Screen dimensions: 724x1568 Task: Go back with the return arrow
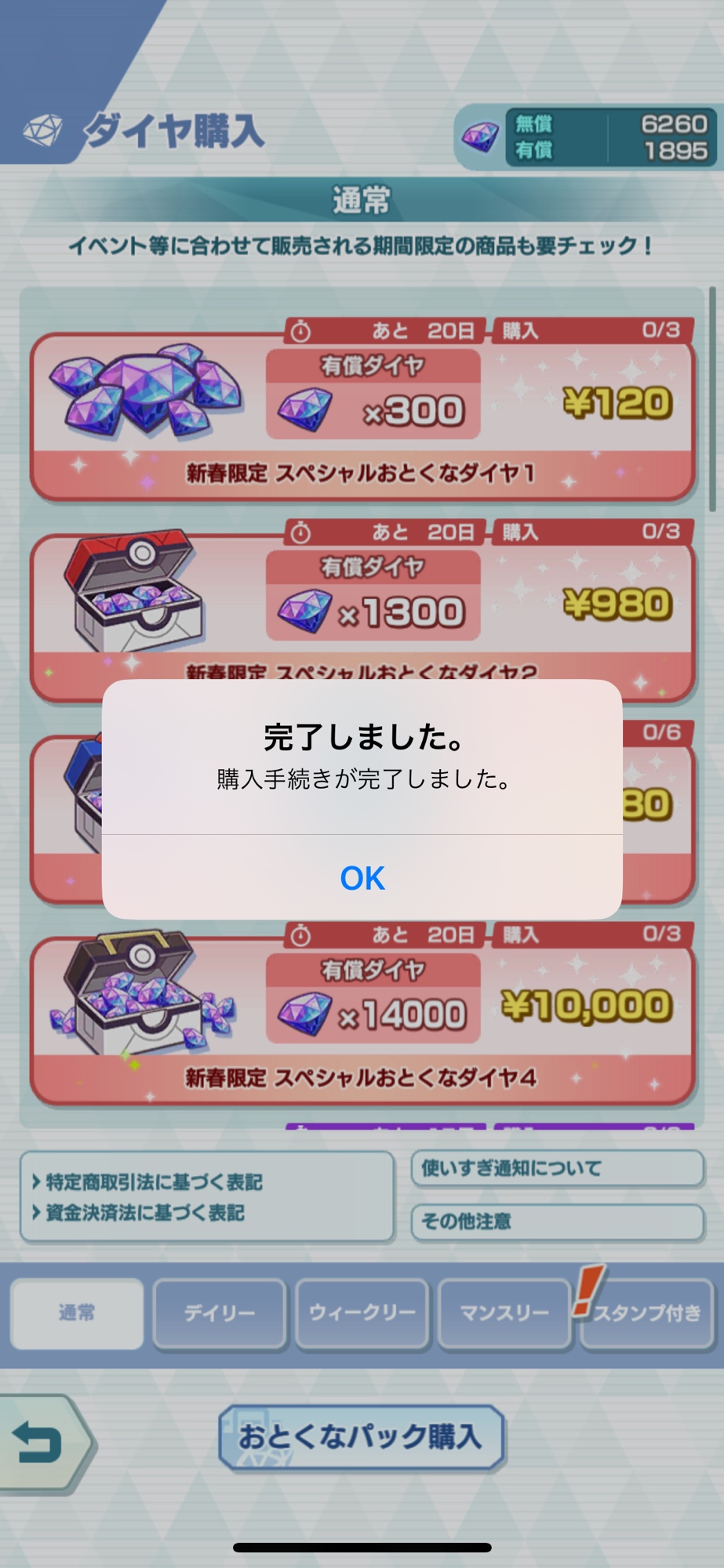click(39, 1443)
